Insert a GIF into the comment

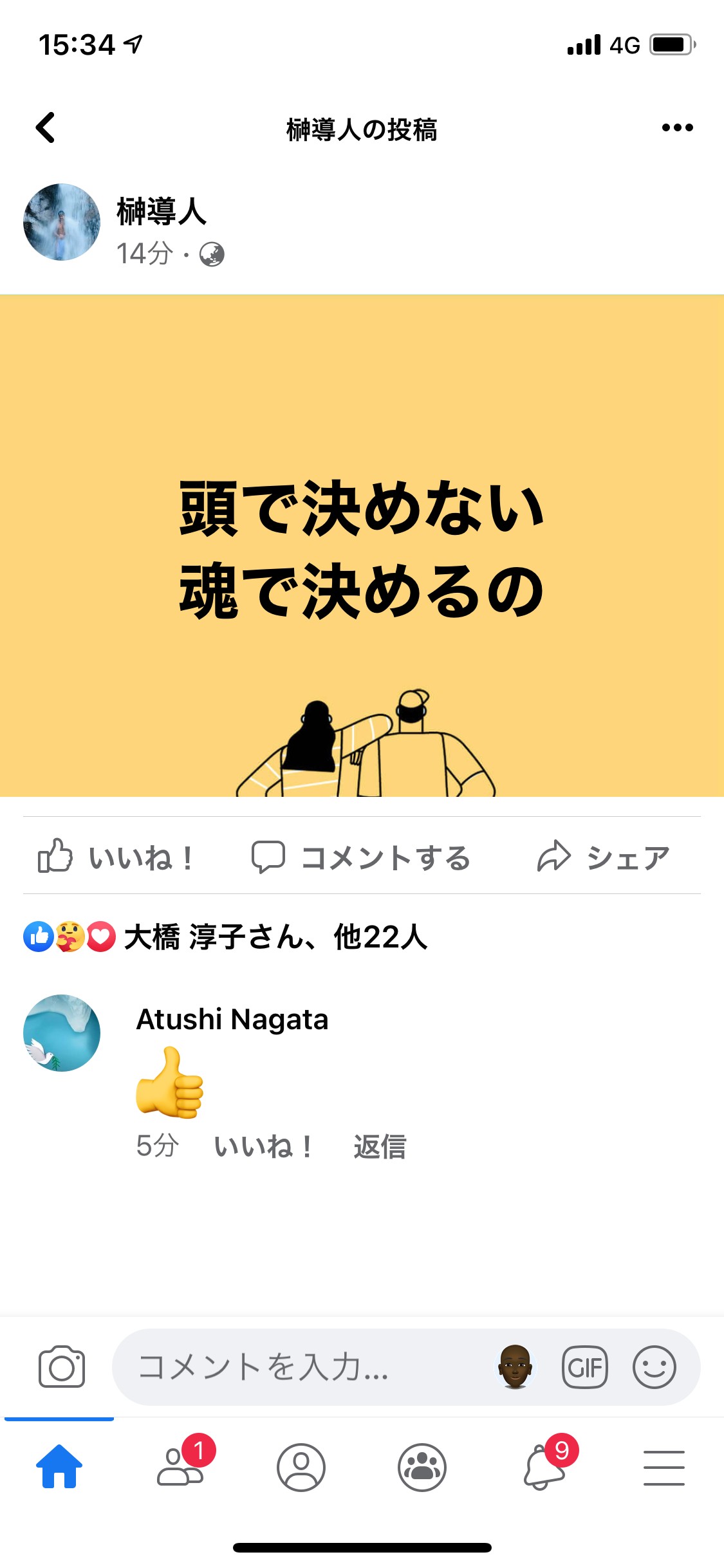584,1367
